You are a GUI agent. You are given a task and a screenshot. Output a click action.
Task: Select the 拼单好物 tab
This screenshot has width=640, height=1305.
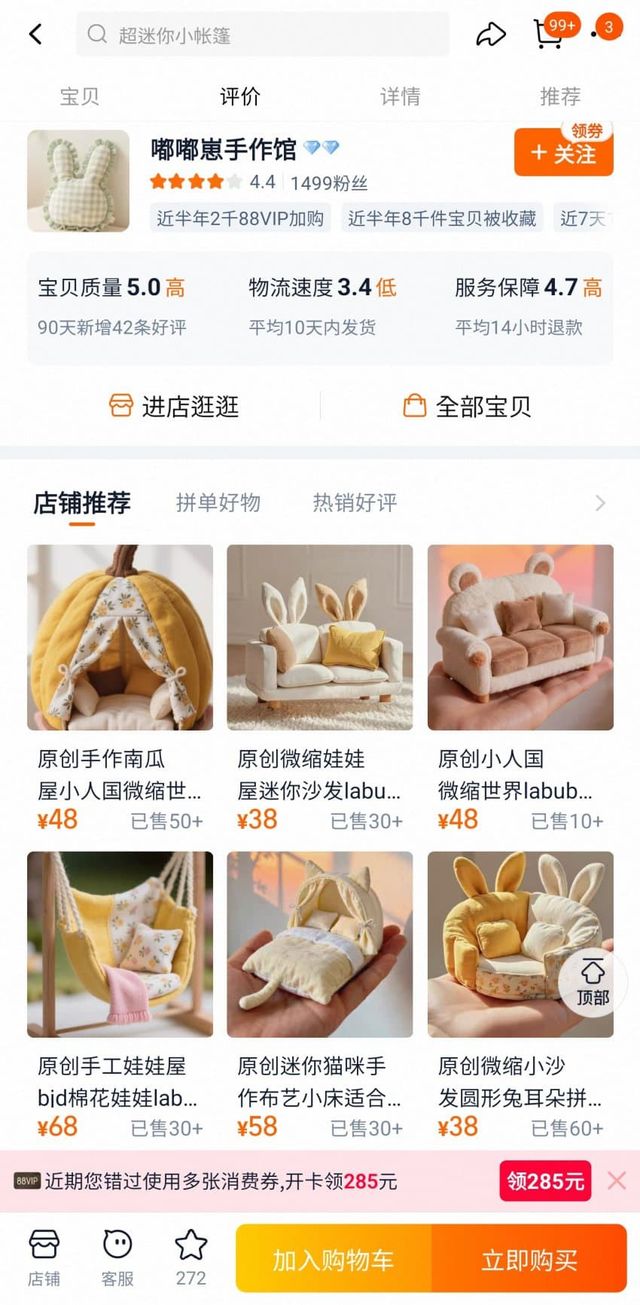click(218, 503)
